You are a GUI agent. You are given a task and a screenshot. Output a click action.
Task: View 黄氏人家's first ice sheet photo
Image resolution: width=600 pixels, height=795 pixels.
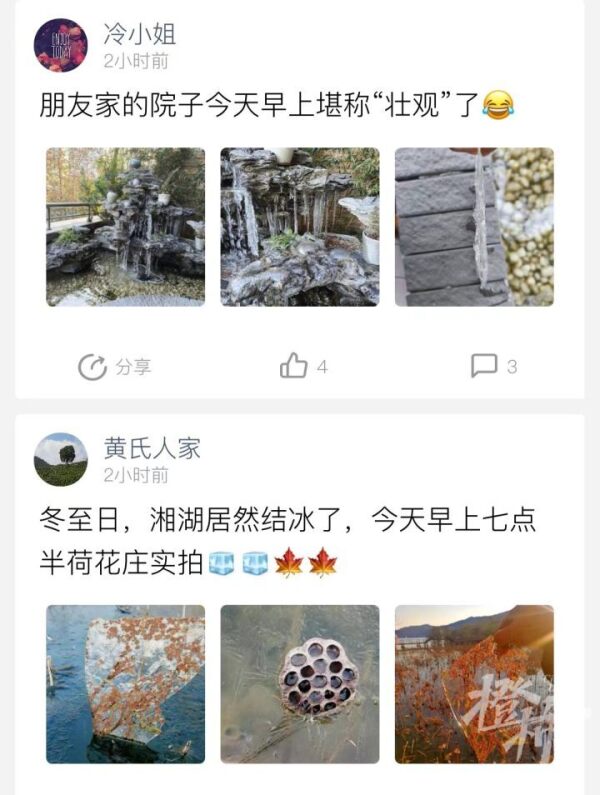point(126,684)
